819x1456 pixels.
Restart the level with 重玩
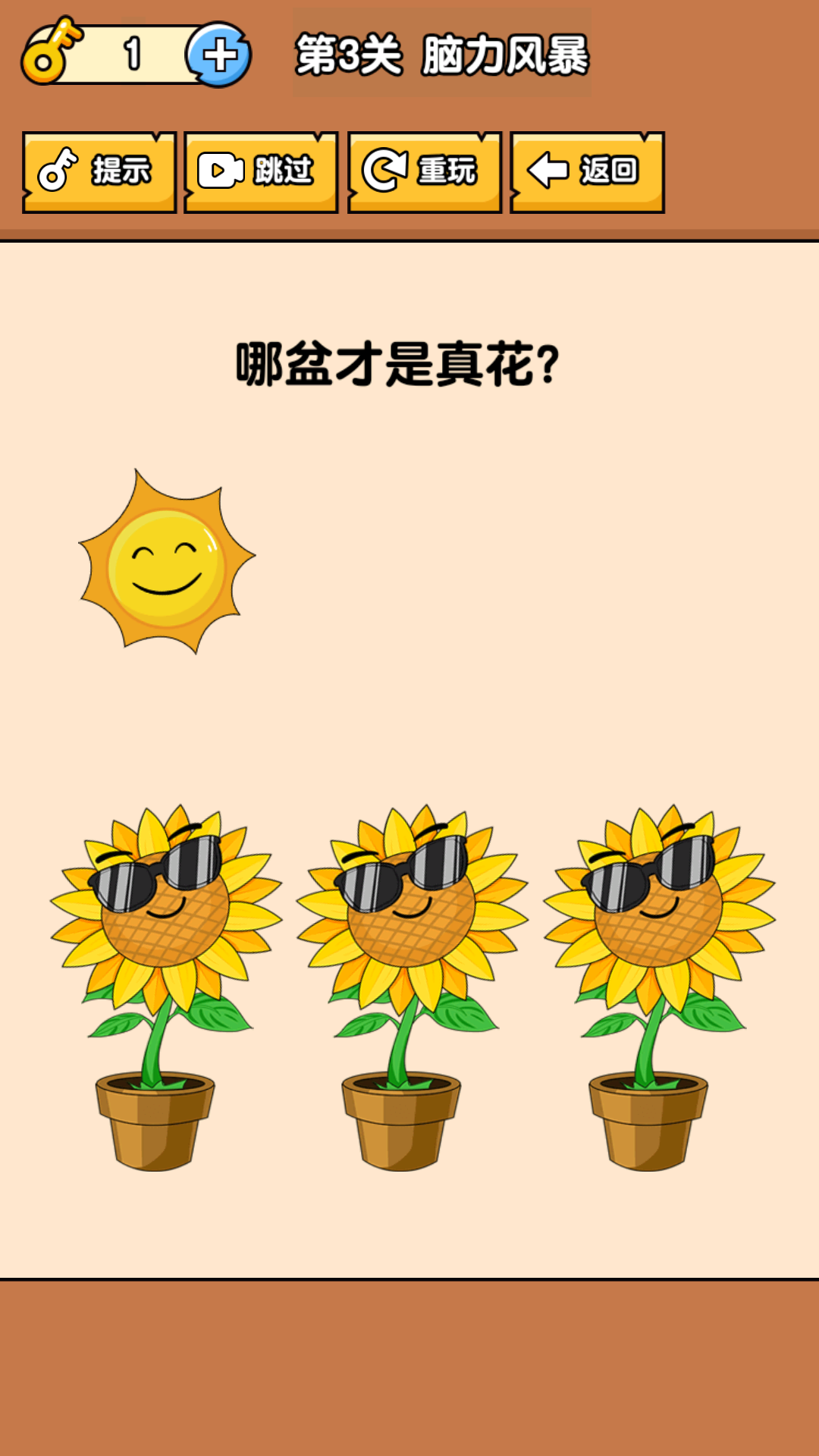pos(425,171)
